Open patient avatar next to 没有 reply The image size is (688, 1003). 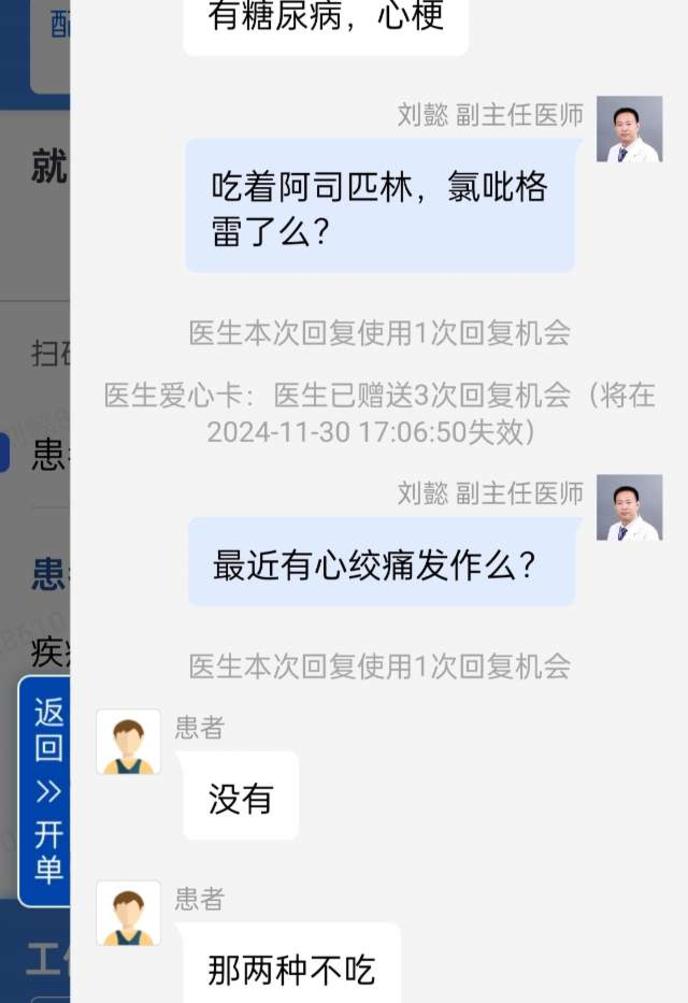[128, 742]
